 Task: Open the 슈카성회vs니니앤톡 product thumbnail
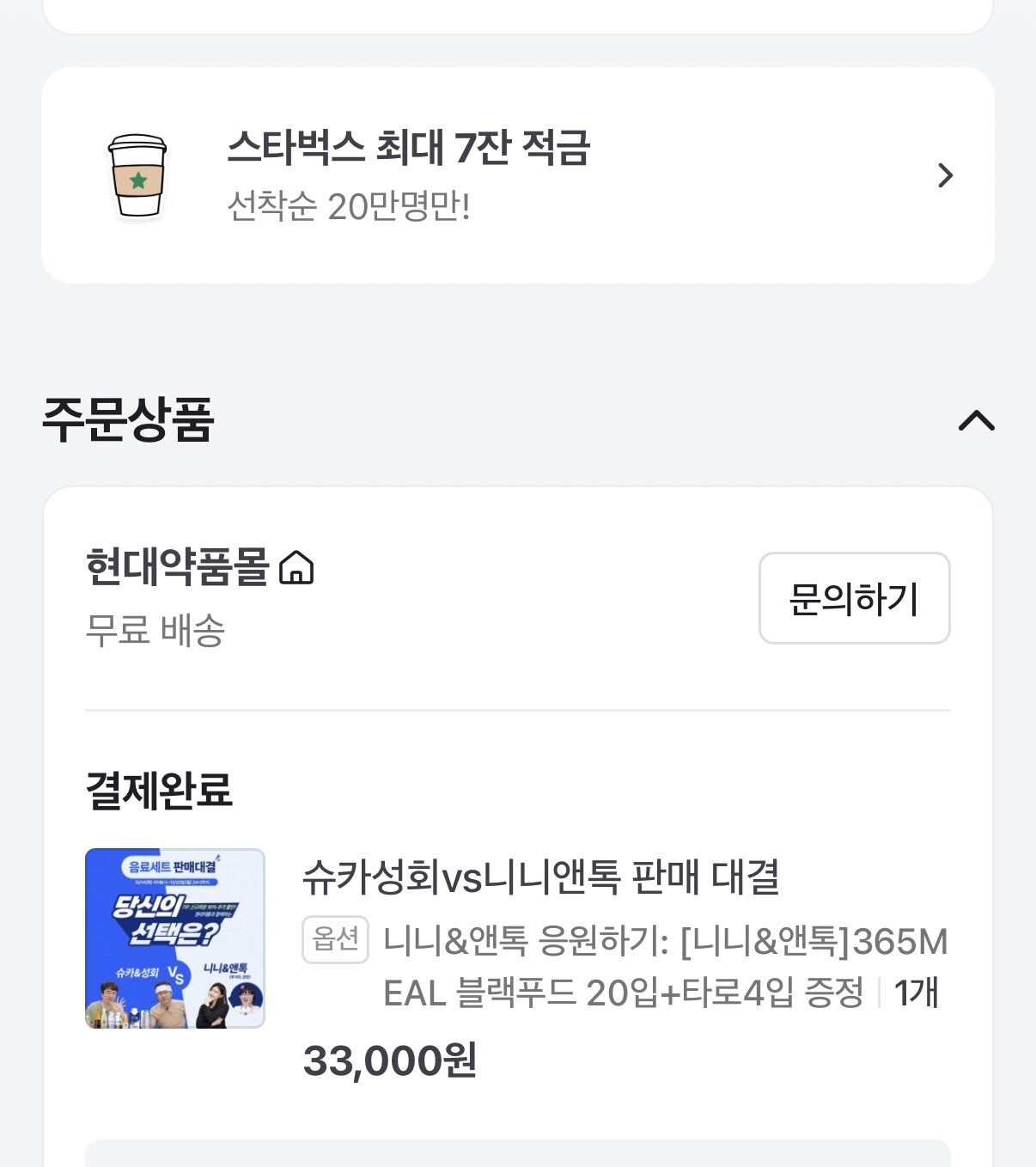tap(175, 938)
